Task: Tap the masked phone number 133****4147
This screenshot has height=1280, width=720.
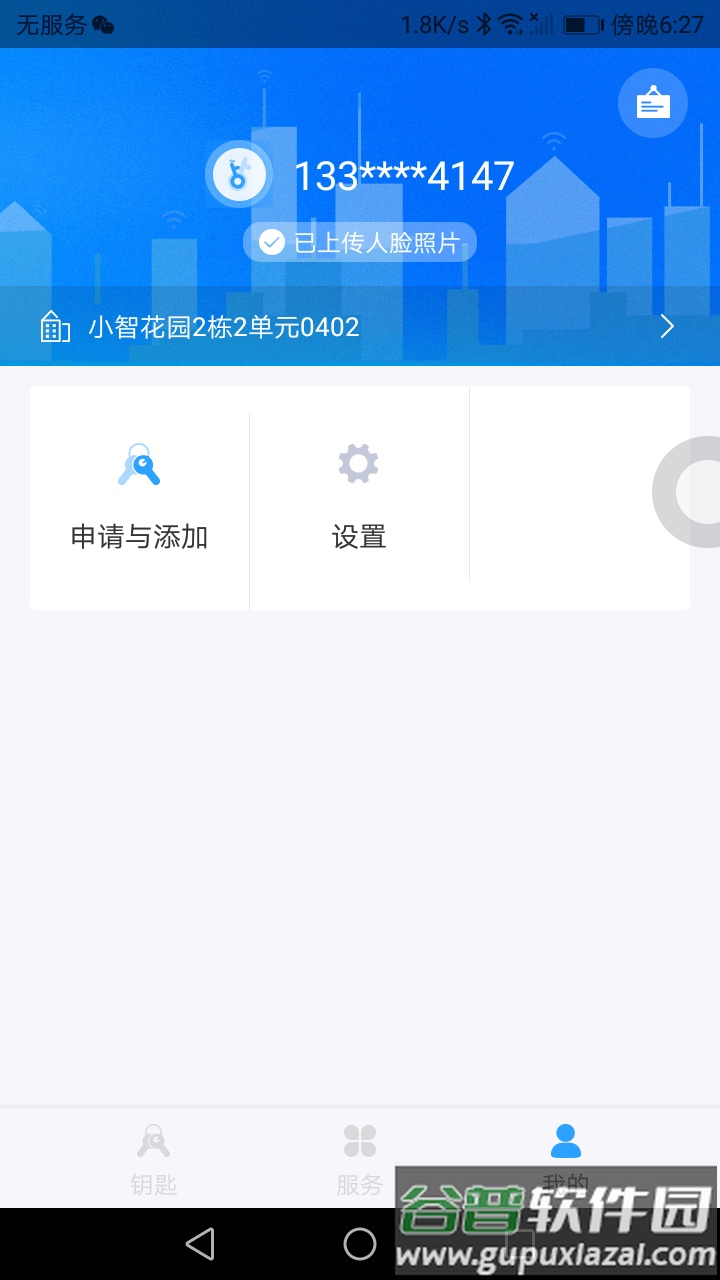Action: [404, 173]
